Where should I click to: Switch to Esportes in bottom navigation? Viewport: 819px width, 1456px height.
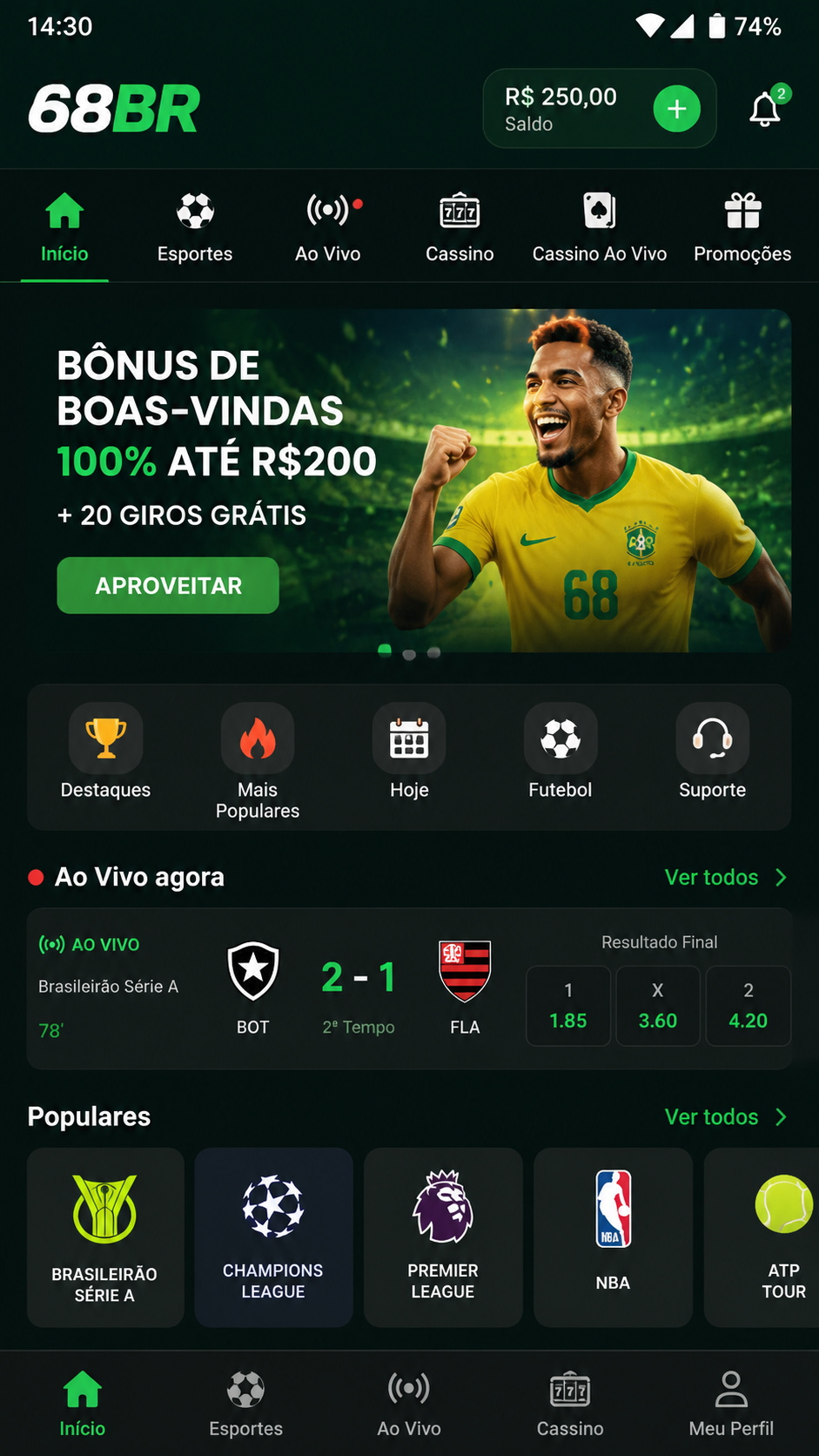245,1404
